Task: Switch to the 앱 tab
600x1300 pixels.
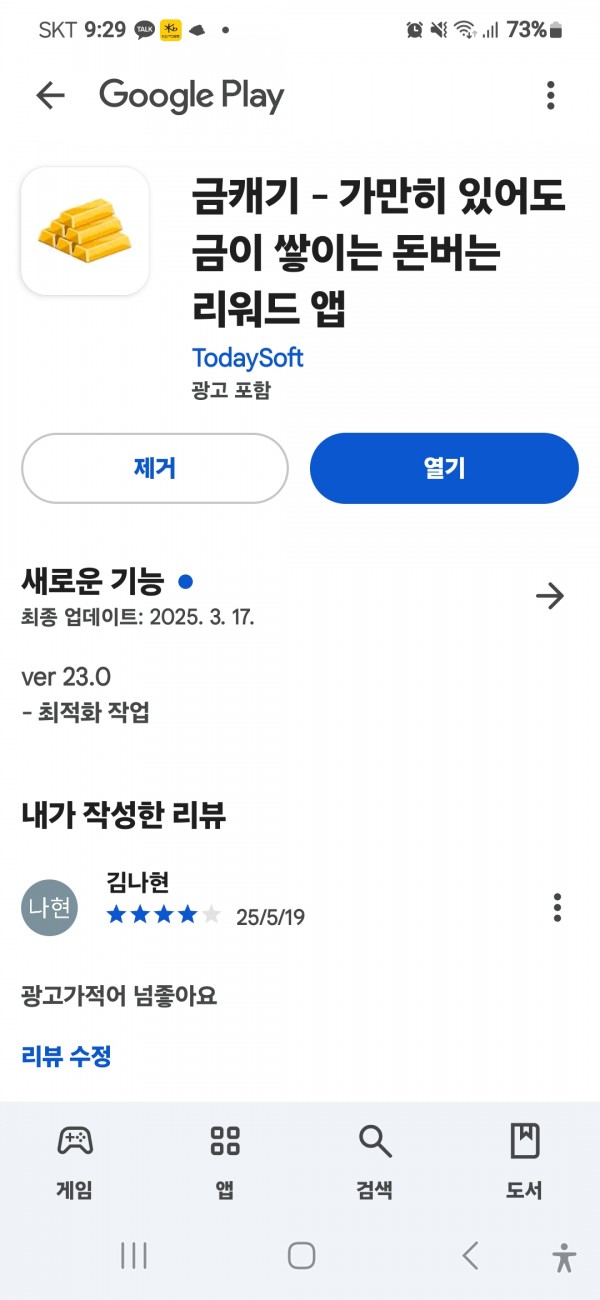Action: [x=225, y=1160]
